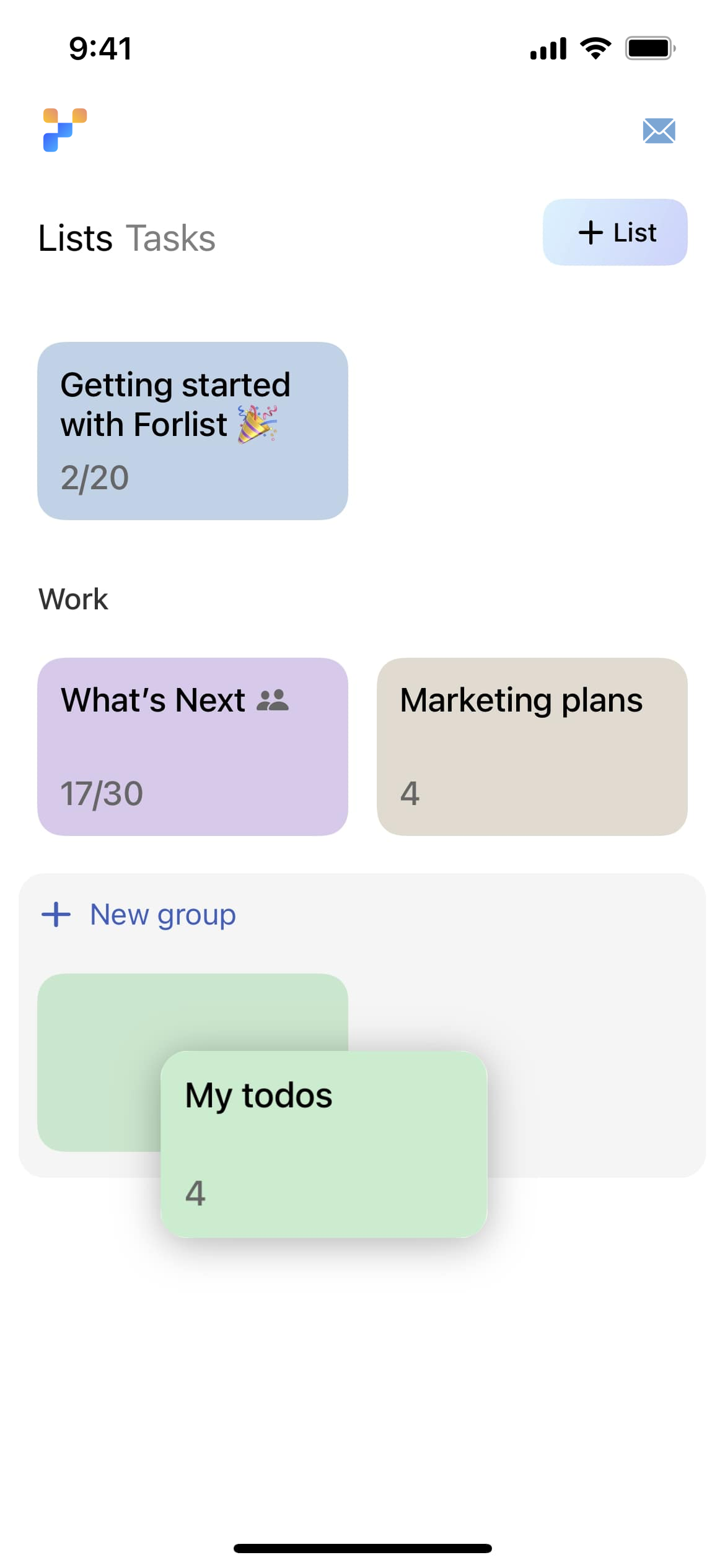725x1568 pixels.
Task: Switch to the Tasks tab
Action: (x=170, y=238)
